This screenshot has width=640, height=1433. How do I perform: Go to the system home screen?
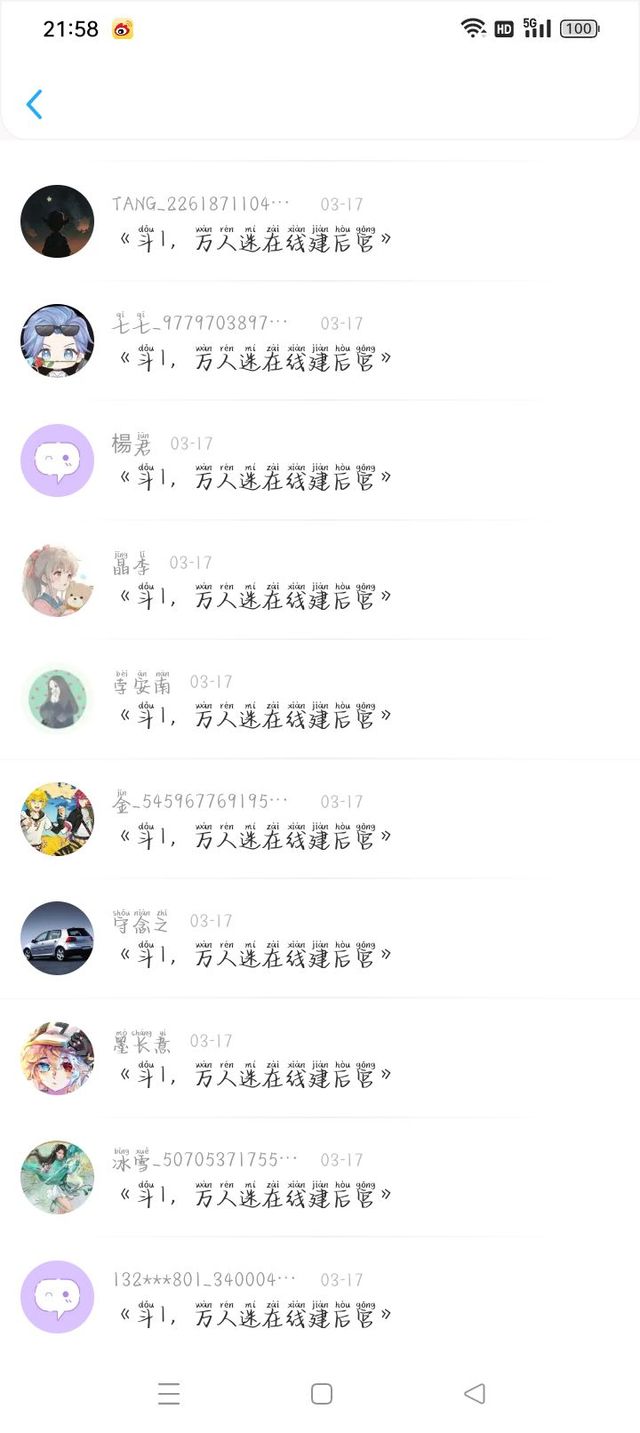point(321,1393)
